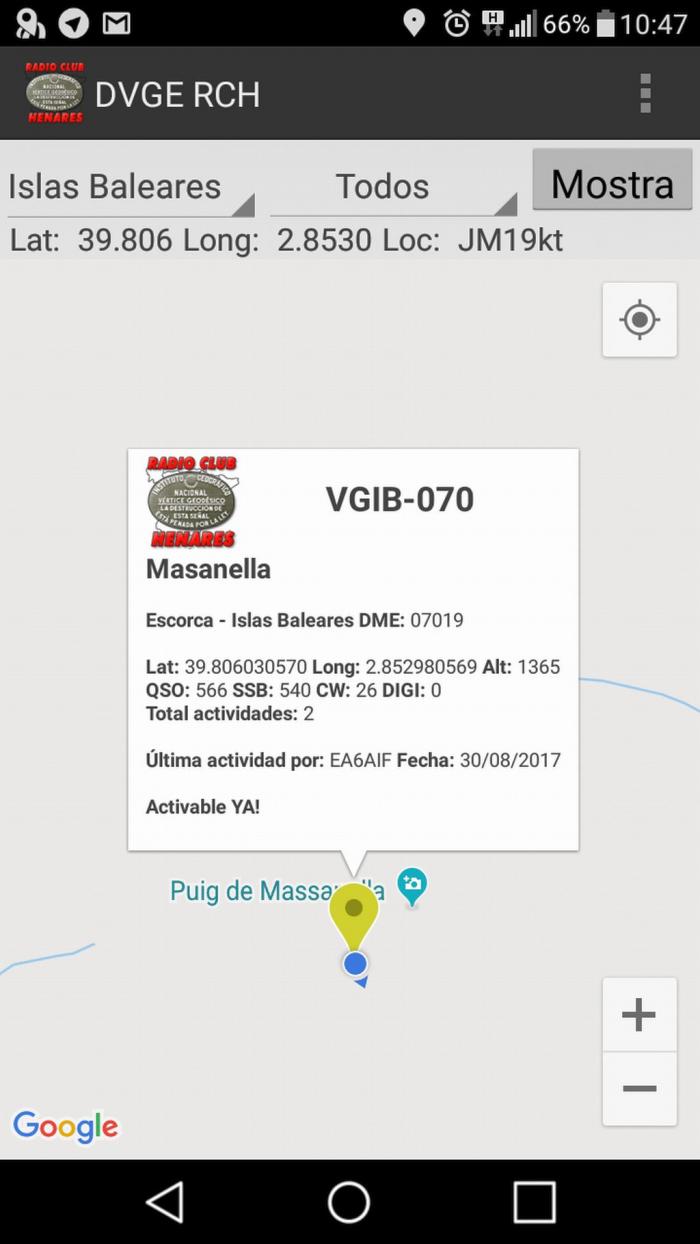Screen dimensions: 700x1244
Task: Center map on my location
Action: coord(639,320)
